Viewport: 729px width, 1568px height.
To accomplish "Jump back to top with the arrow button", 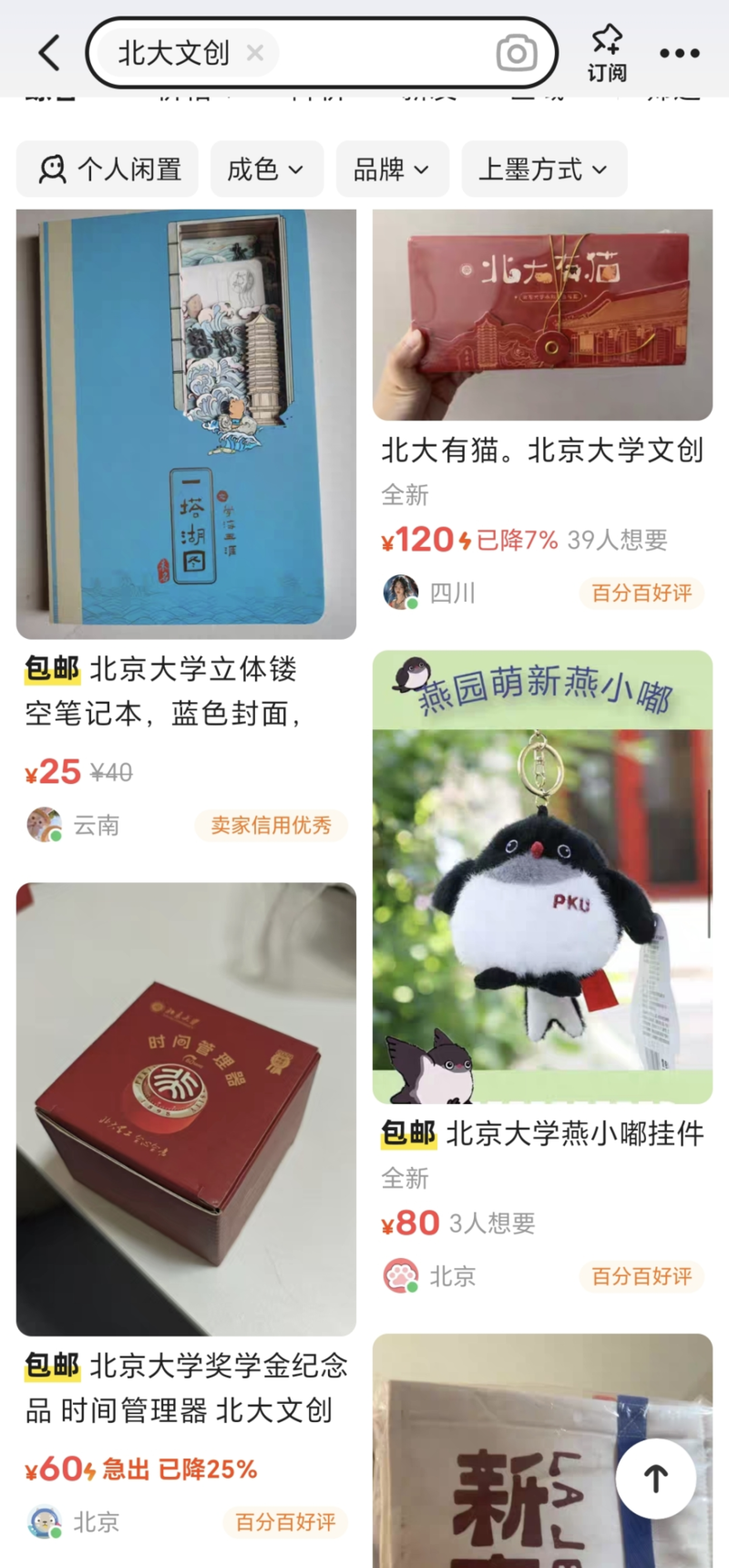I will [x=656, y=1478].
